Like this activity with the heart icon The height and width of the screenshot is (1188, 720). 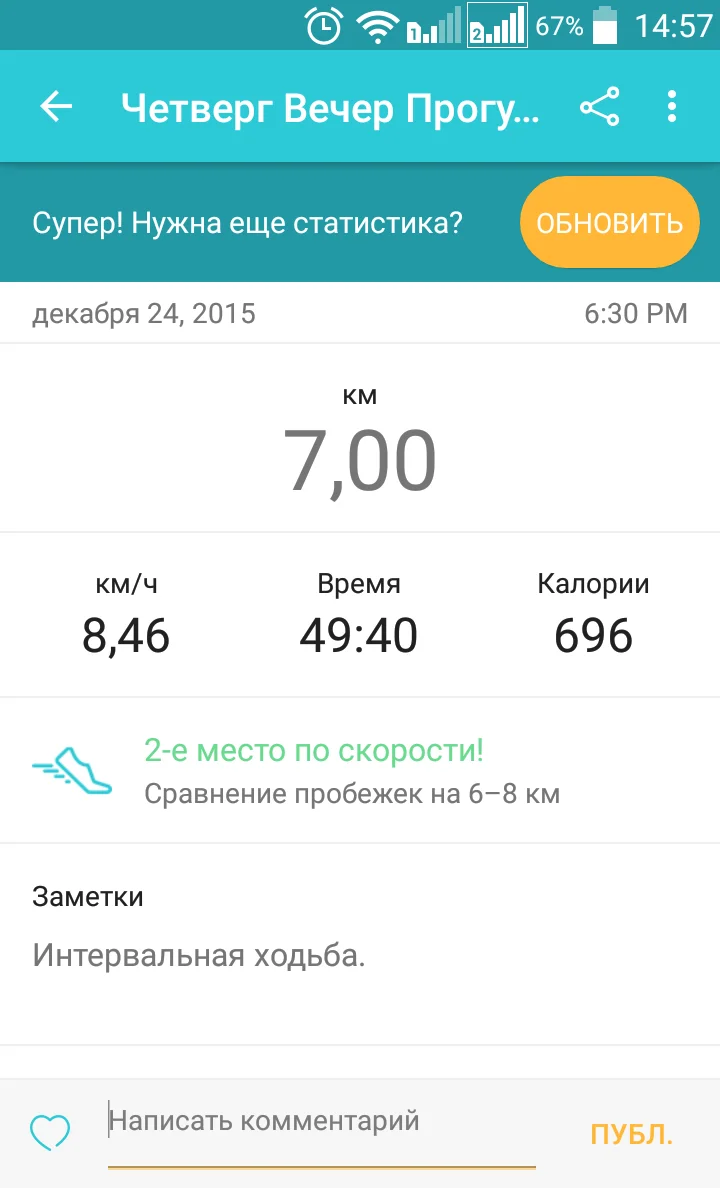click(50, 1132)
